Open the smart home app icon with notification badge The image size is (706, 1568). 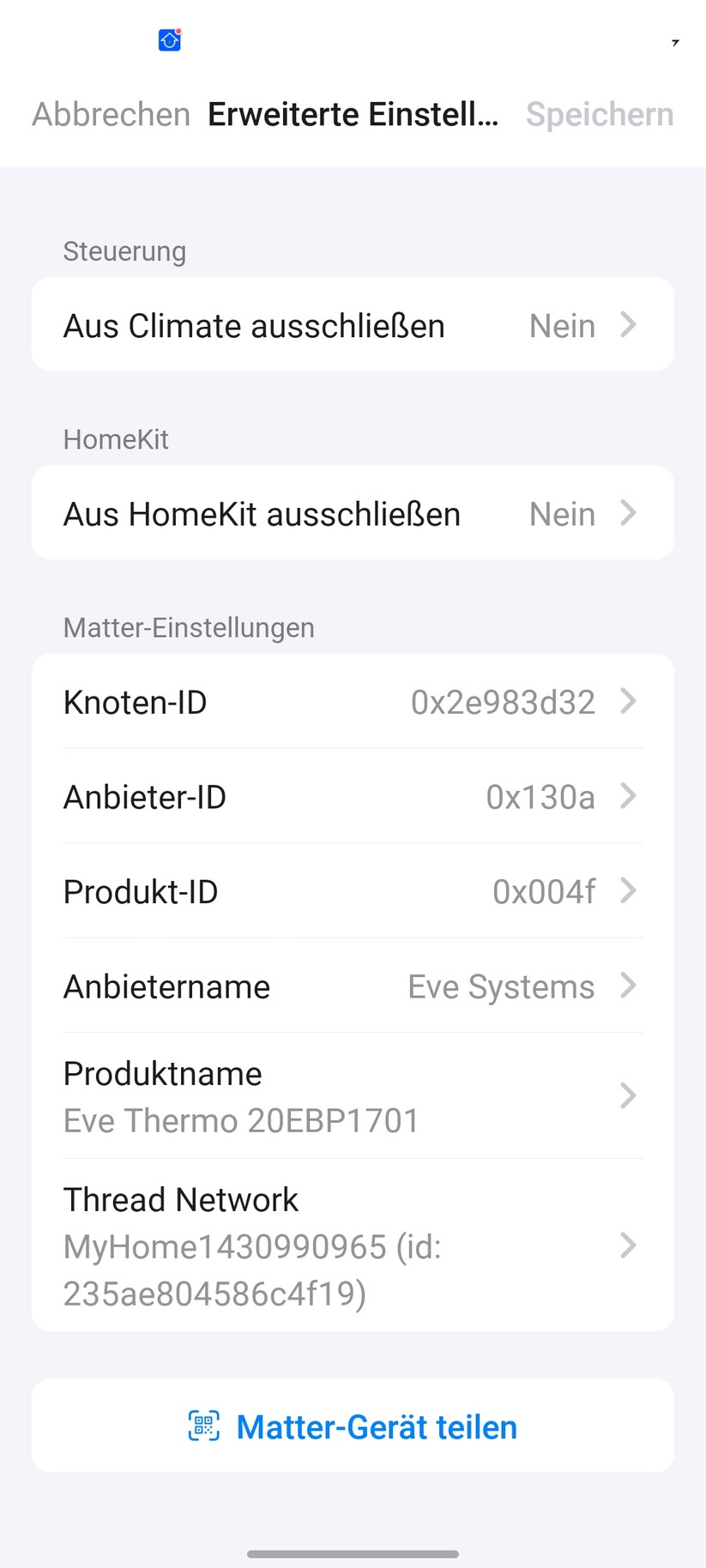click(x=168, y=39)
